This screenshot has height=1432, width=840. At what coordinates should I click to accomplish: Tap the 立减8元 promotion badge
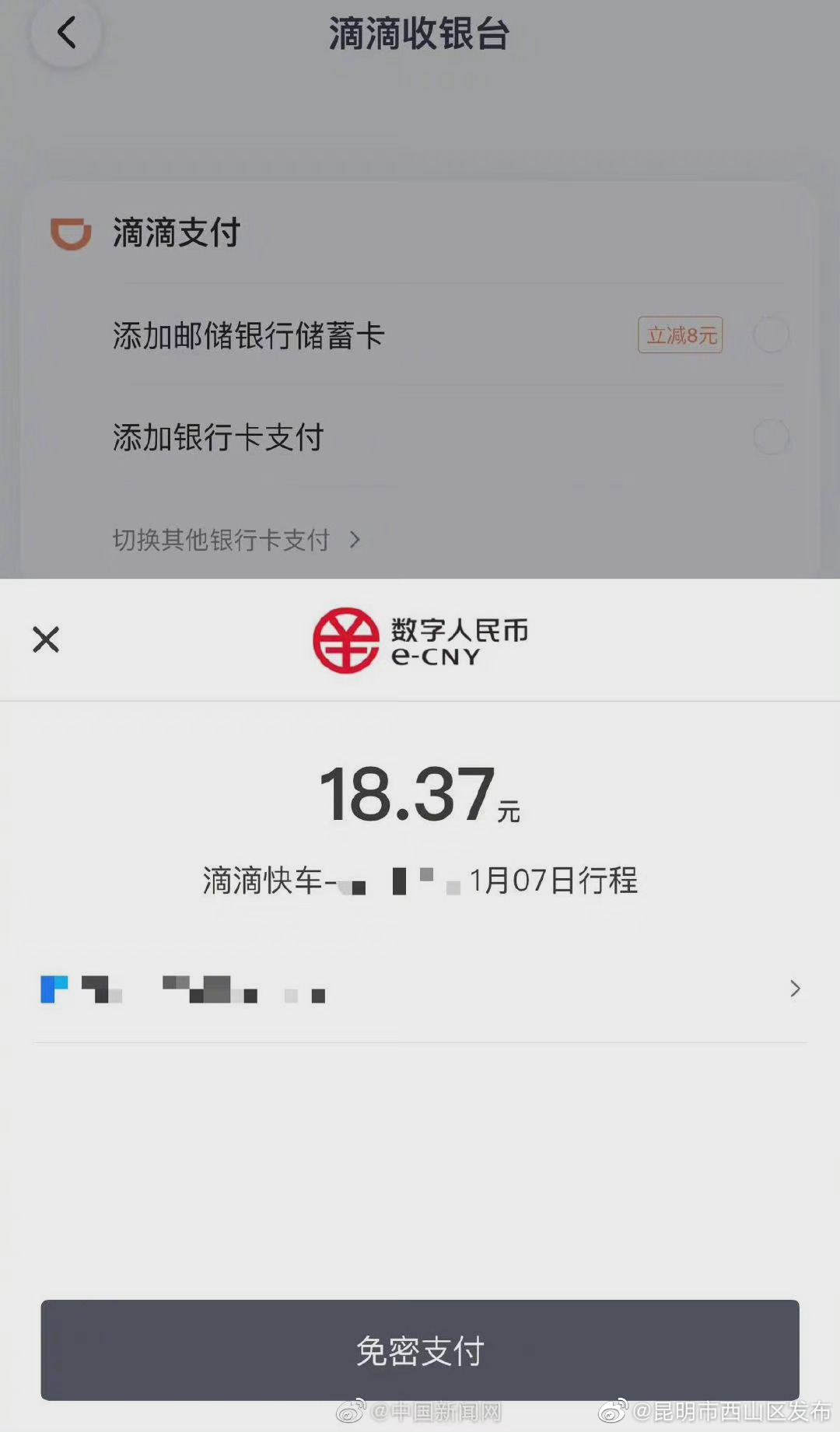[x=679, y=335]
